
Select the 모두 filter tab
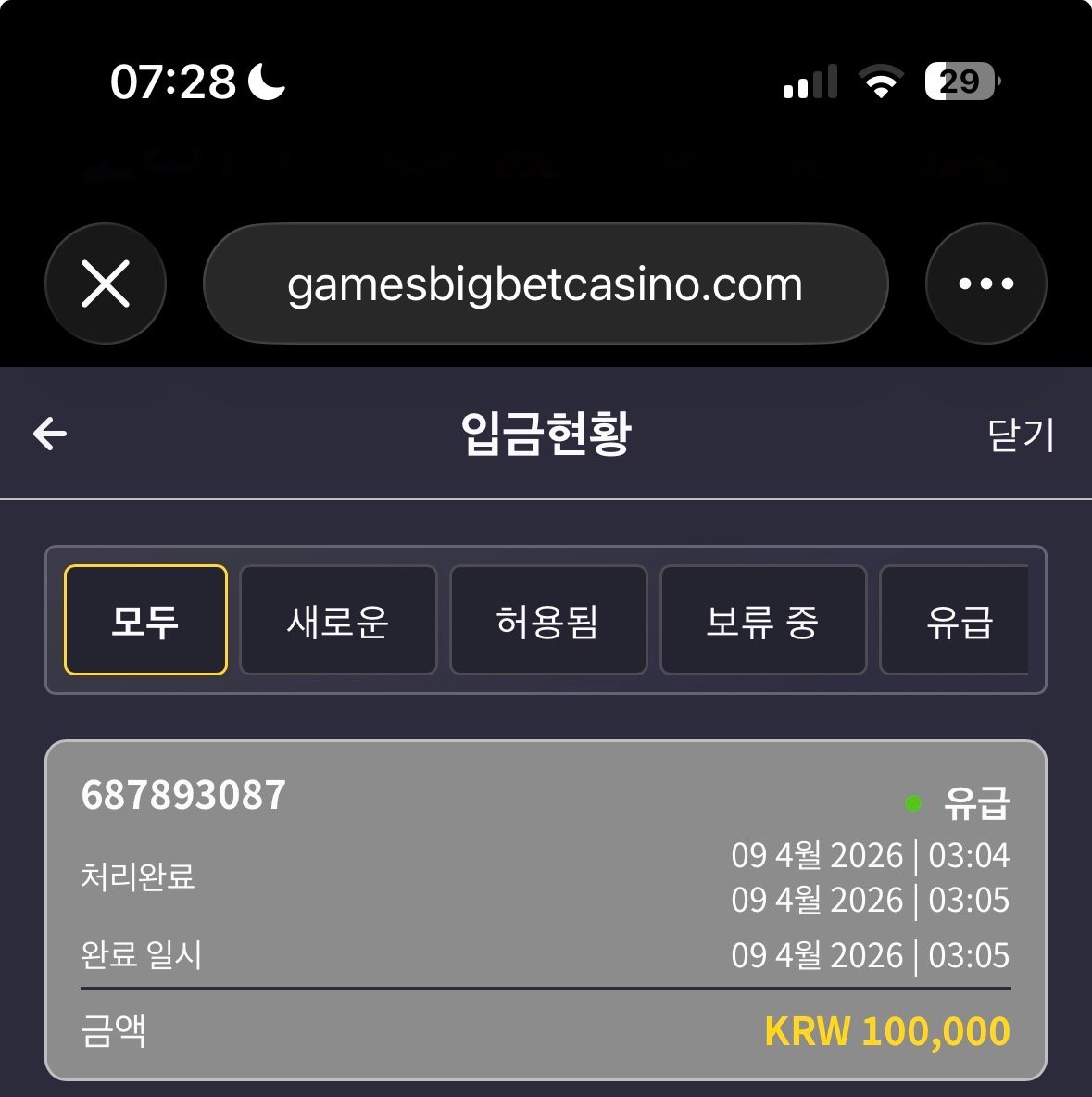coord(145,620)
